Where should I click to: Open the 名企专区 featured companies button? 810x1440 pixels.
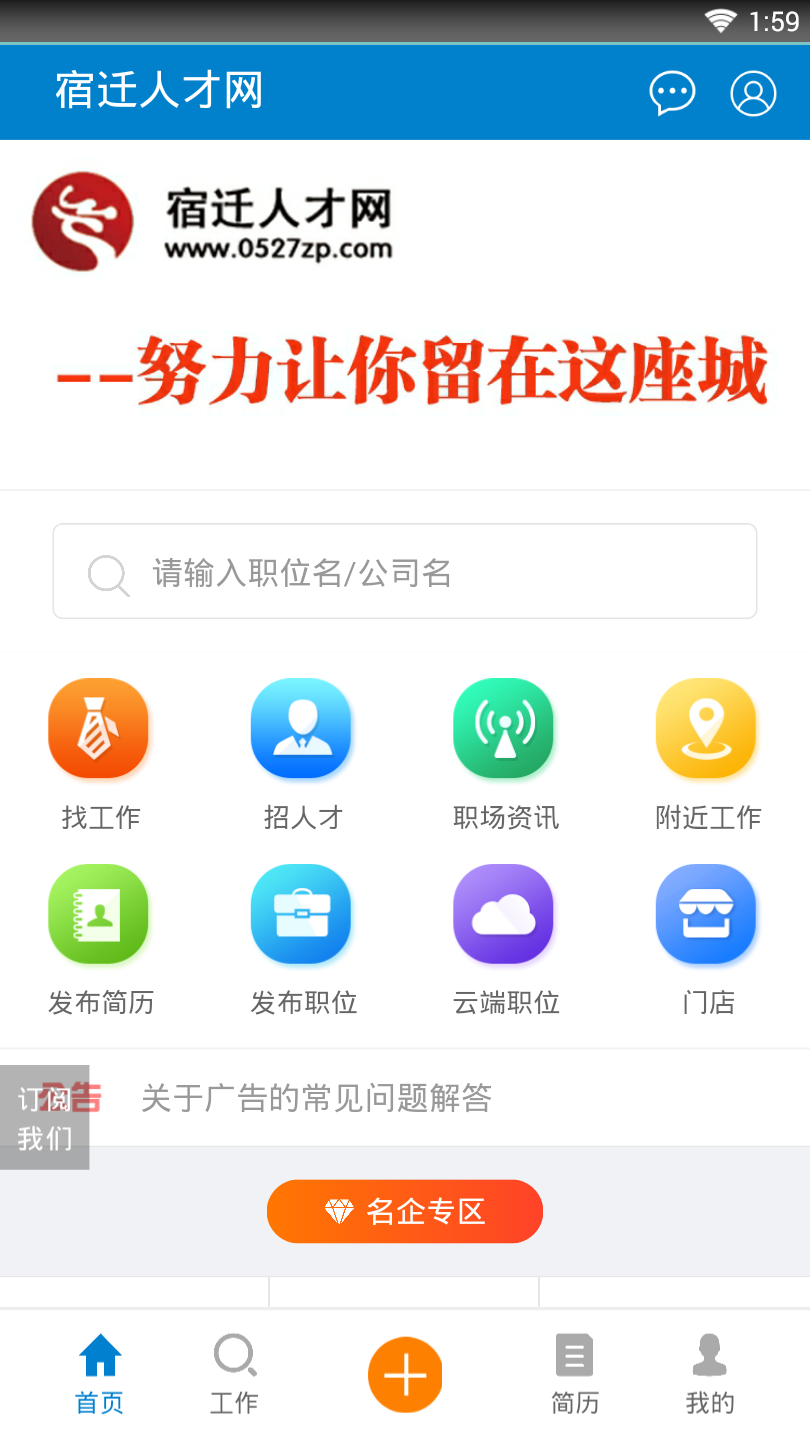point(404,1211)
